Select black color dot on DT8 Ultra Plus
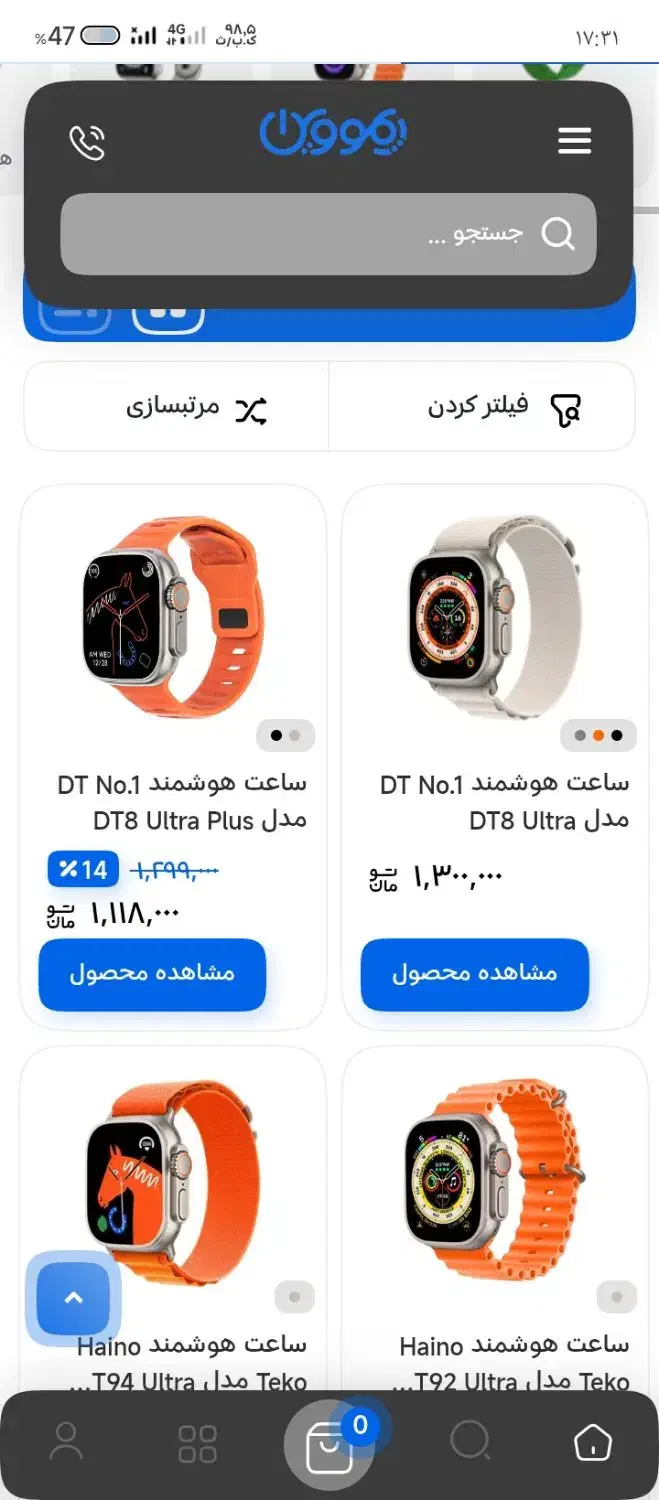 [277, 736]
